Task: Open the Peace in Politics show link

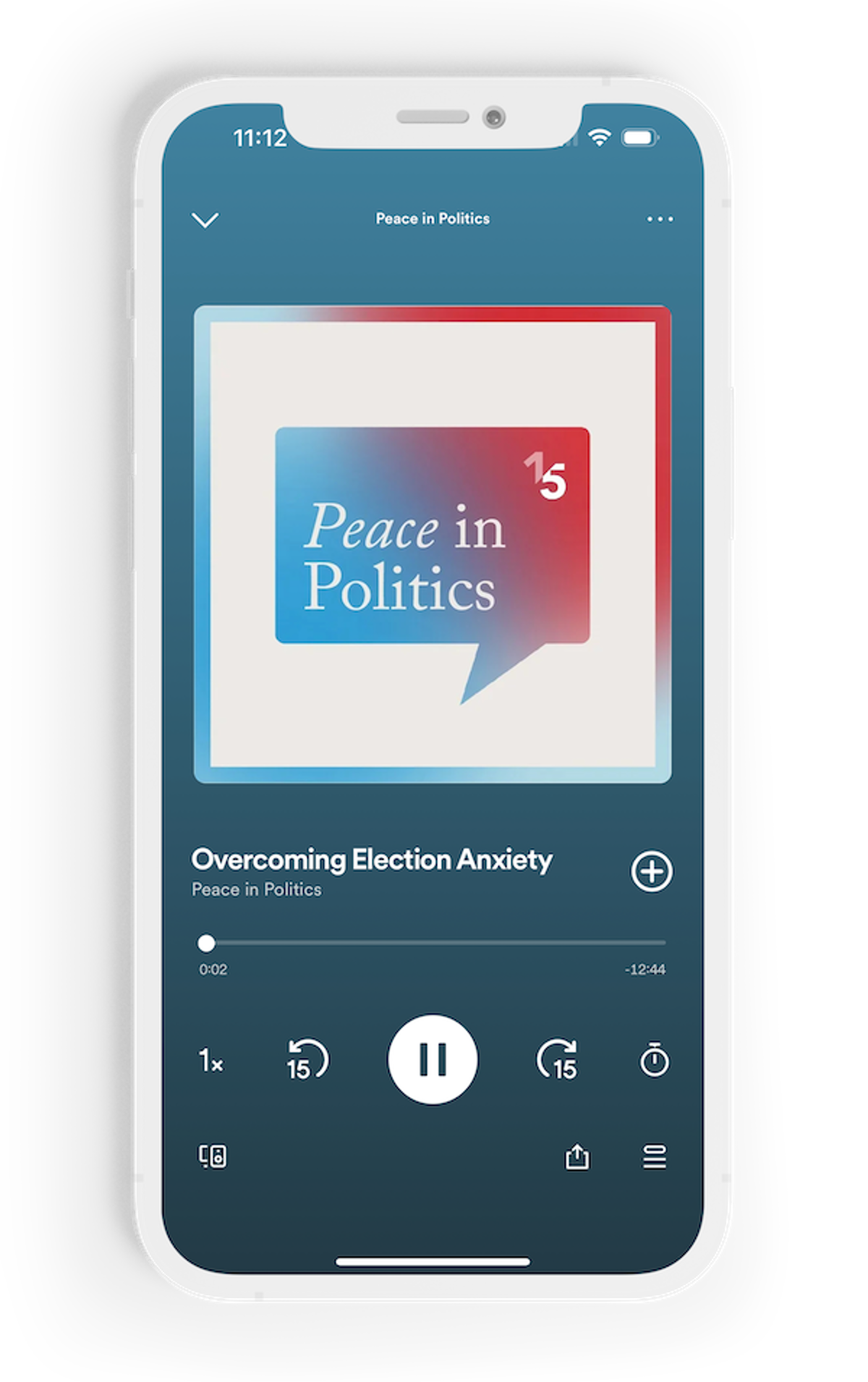Action: 257,889
